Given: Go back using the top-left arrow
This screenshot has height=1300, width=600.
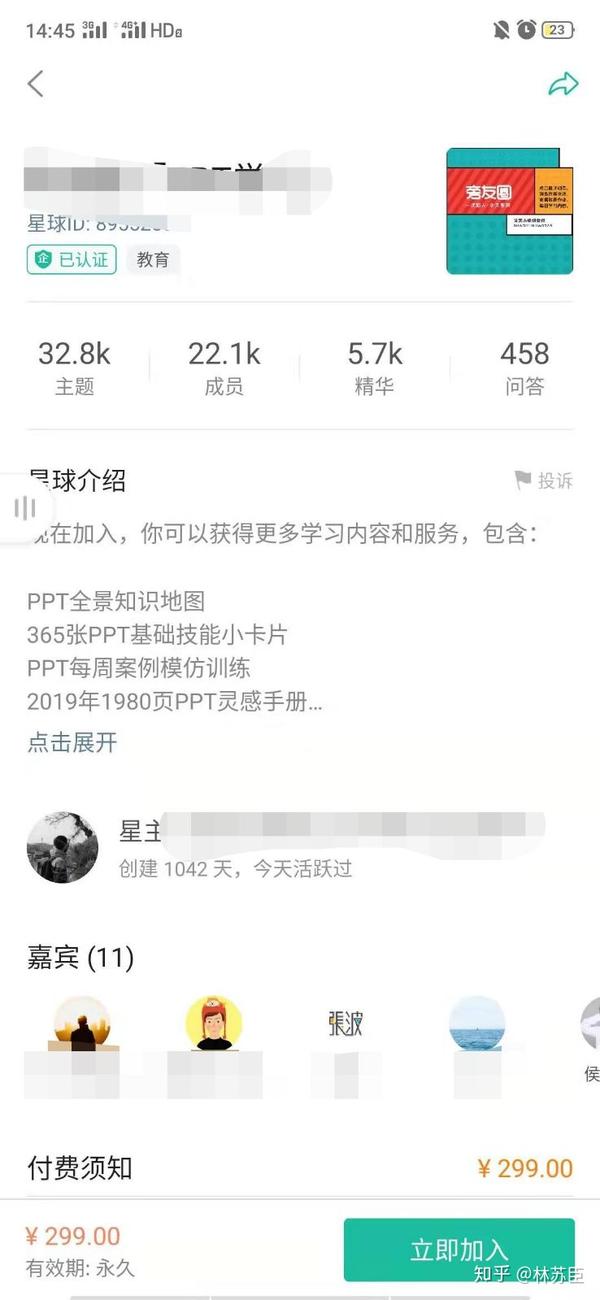Looking at the screenshot, I should coord(36,84).
